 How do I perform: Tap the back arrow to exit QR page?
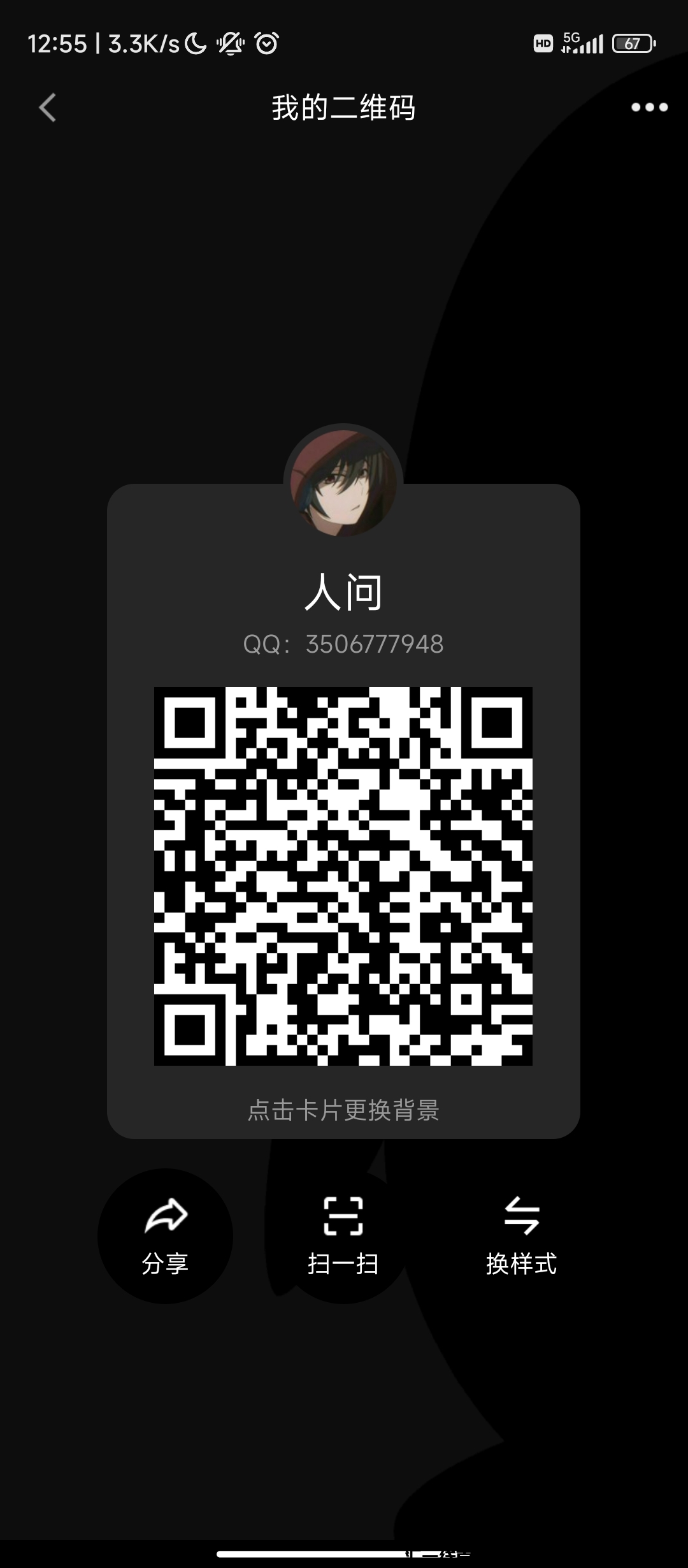(47, 108)
